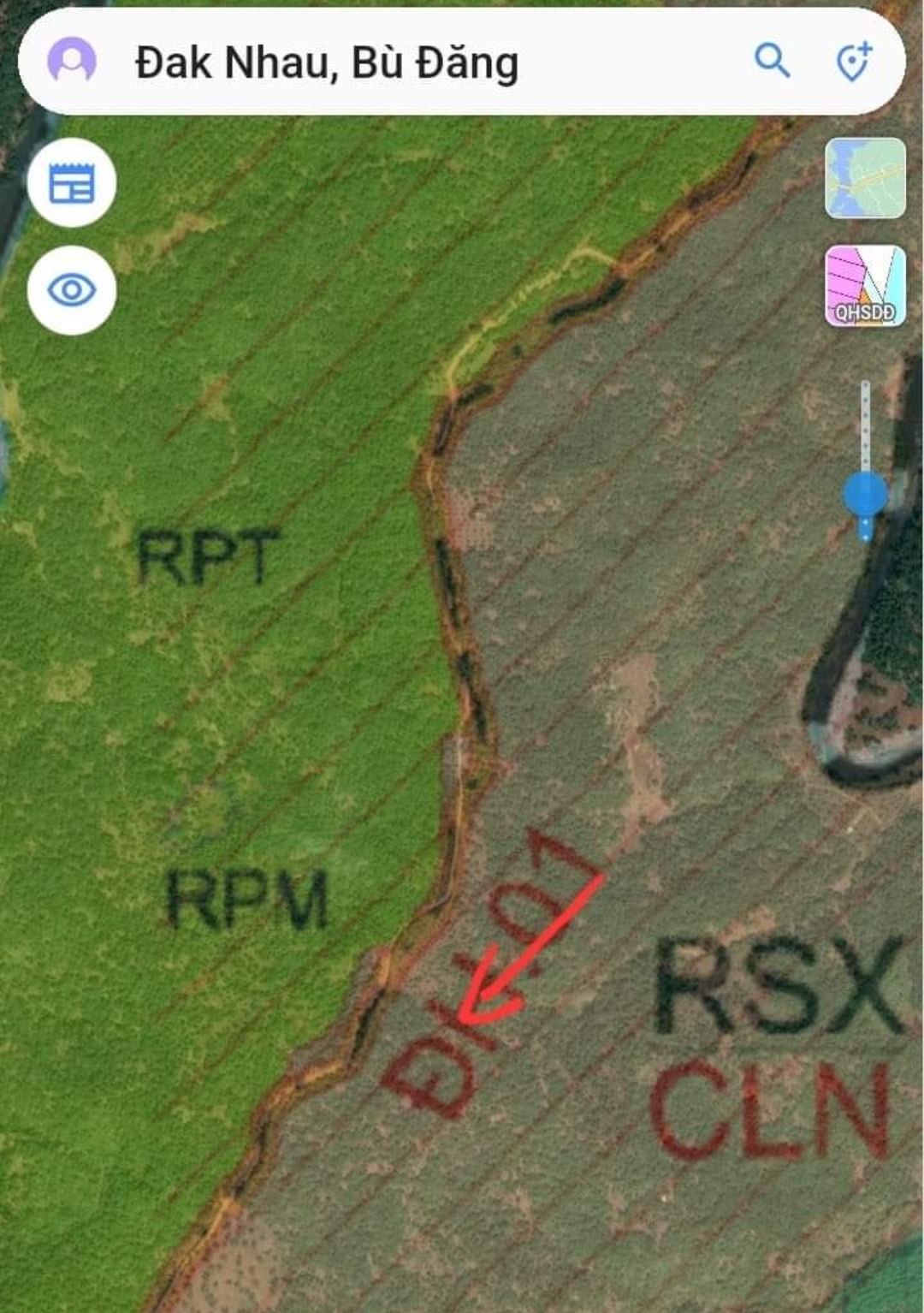Image resolution: width=924 pixels, height=1313 pixels.
Task: Open the user profile avatar
Action: [x=72, y=61]
